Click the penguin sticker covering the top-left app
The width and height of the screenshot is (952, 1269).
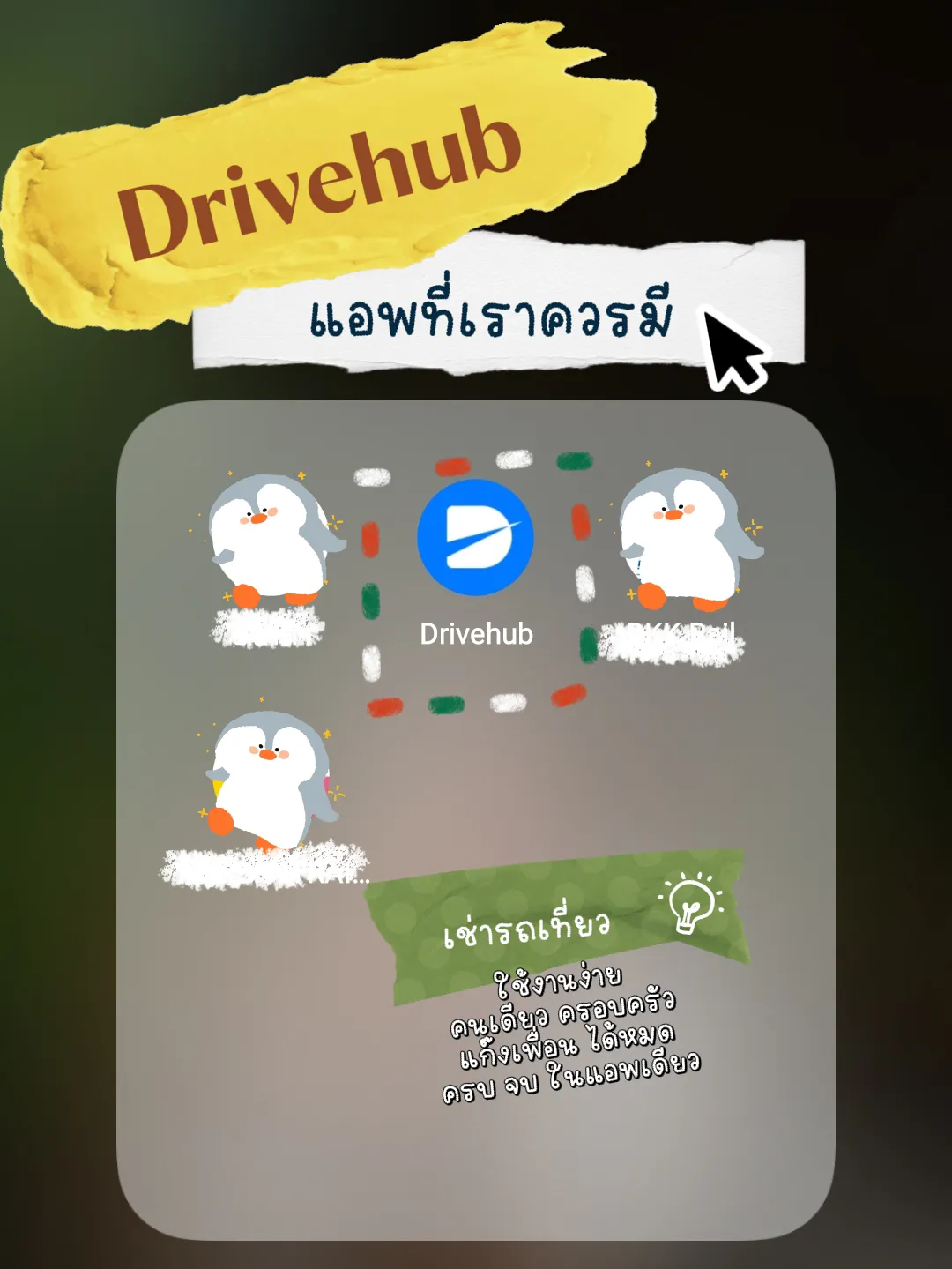pyautogui.click(x=269, y=547)
